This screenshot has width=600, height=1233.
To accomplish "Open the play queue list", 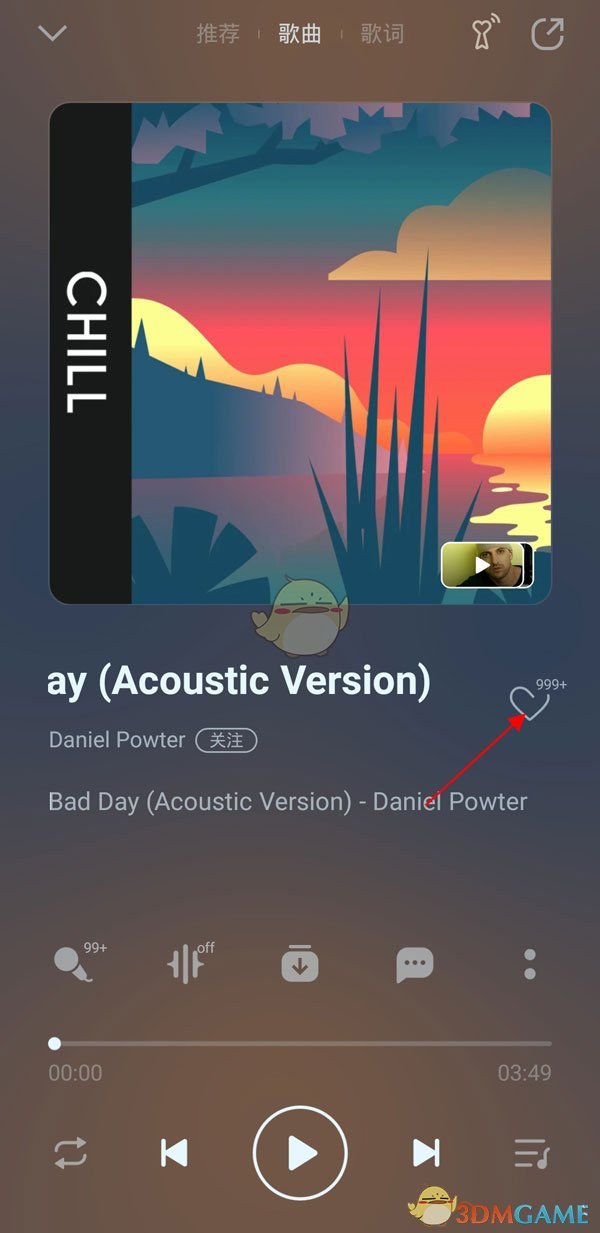I will click(531, 1153).
